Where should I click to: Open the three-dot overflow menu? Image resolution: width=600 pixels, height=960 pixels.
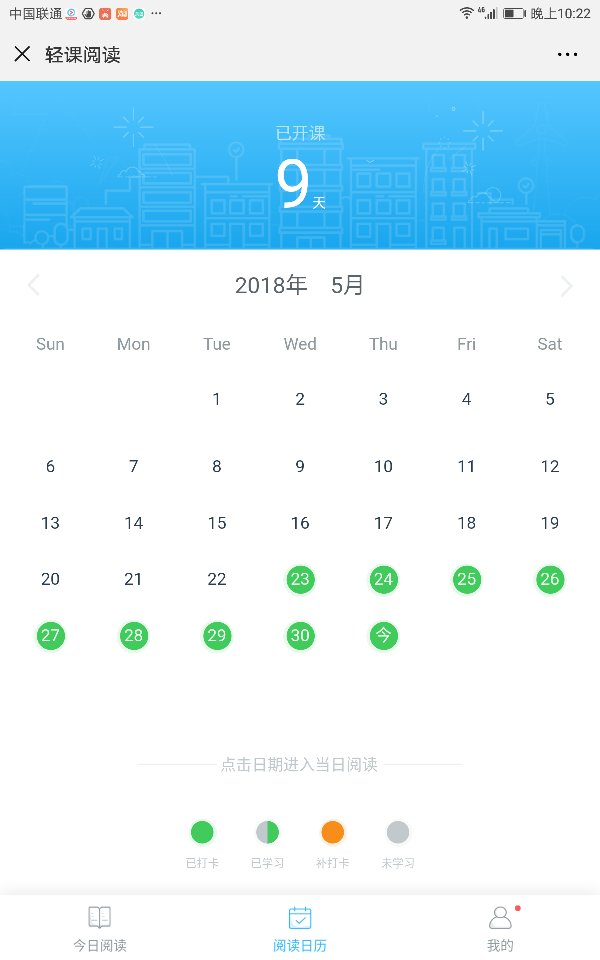[x=567, y=54]
